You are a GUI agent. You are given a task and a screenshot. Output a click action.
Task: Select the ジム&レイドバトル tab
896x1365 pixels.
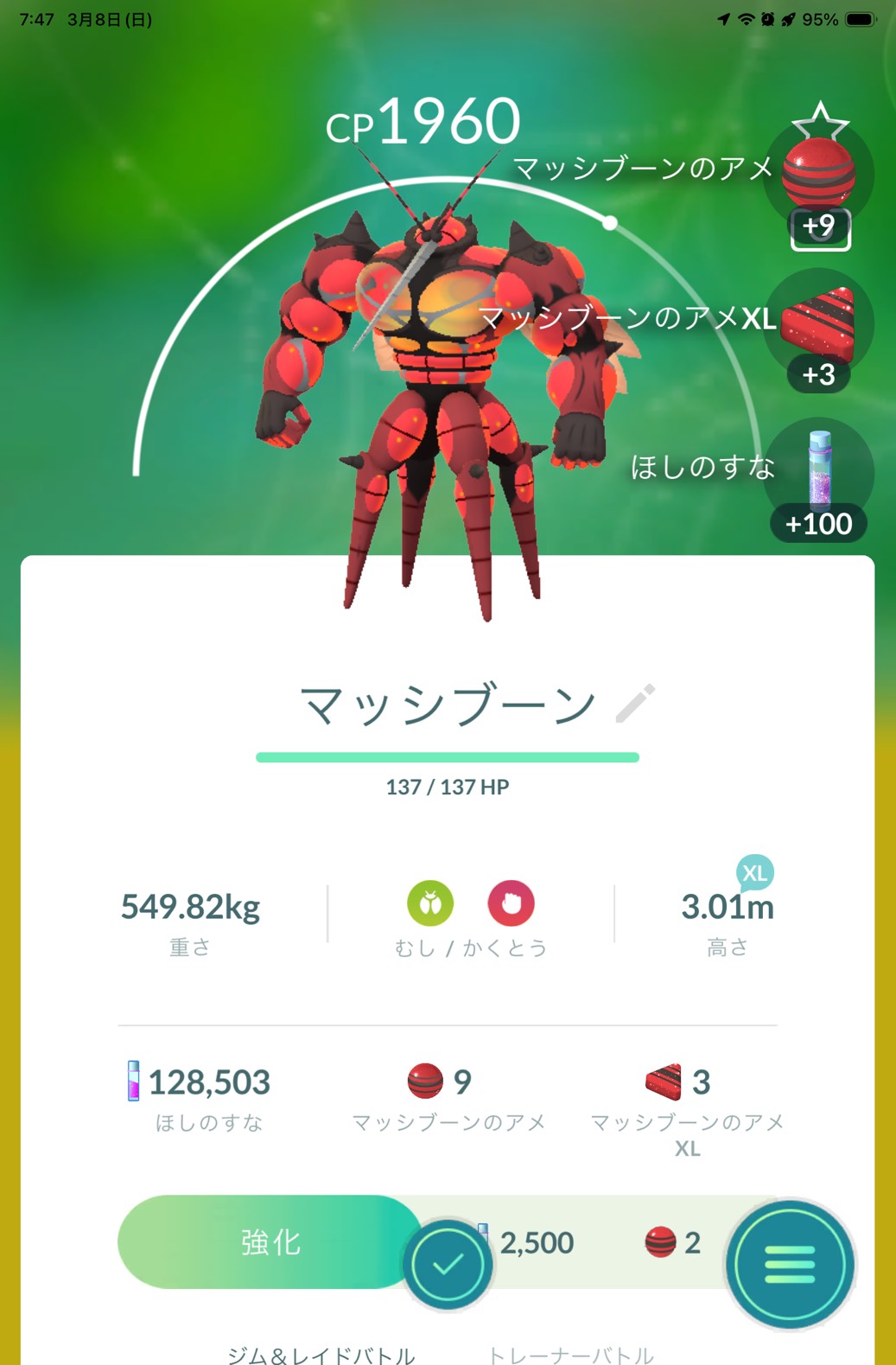321,1354
